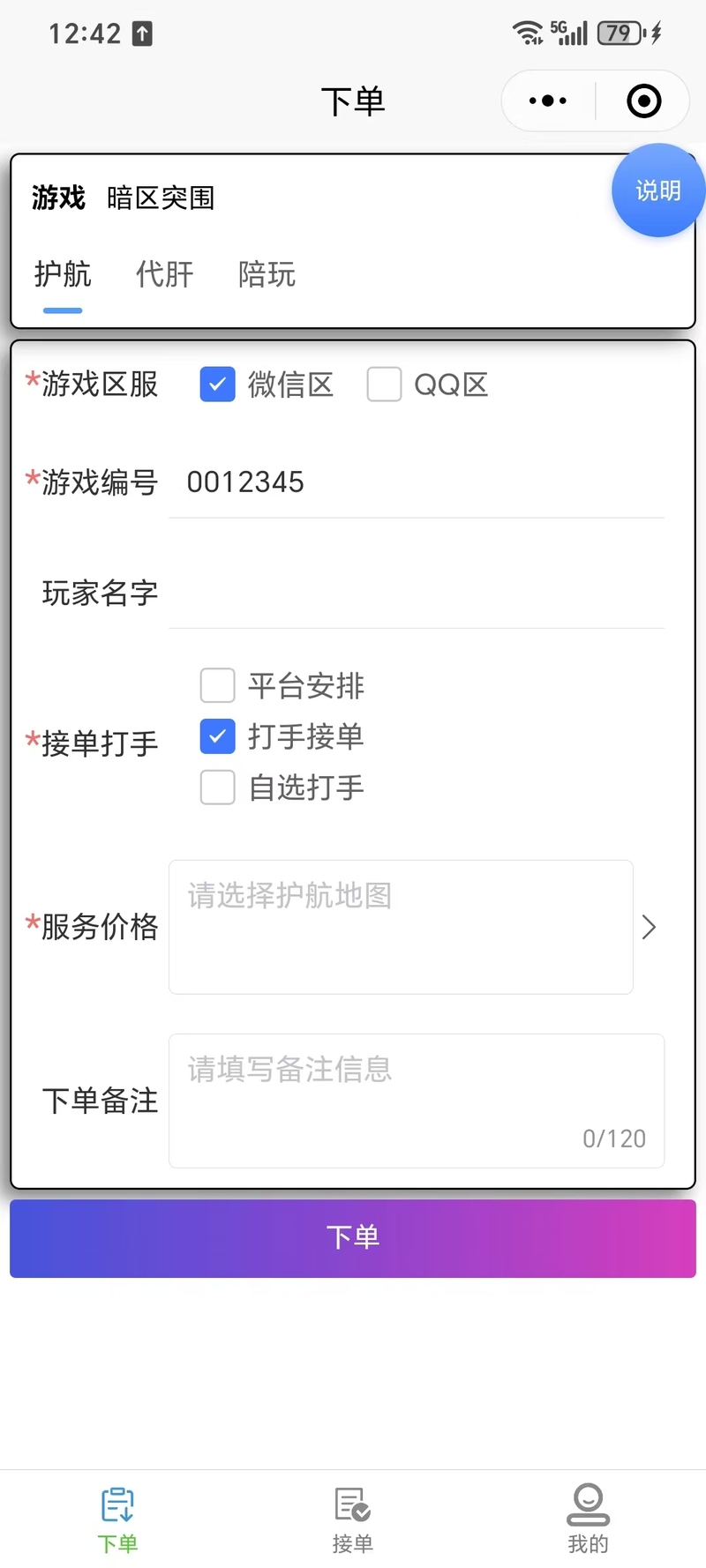The height and width of the screenshot is (1568, 706).
Task: Uncheck the 微信区 checkbox
Action: [x=217, y=385]
